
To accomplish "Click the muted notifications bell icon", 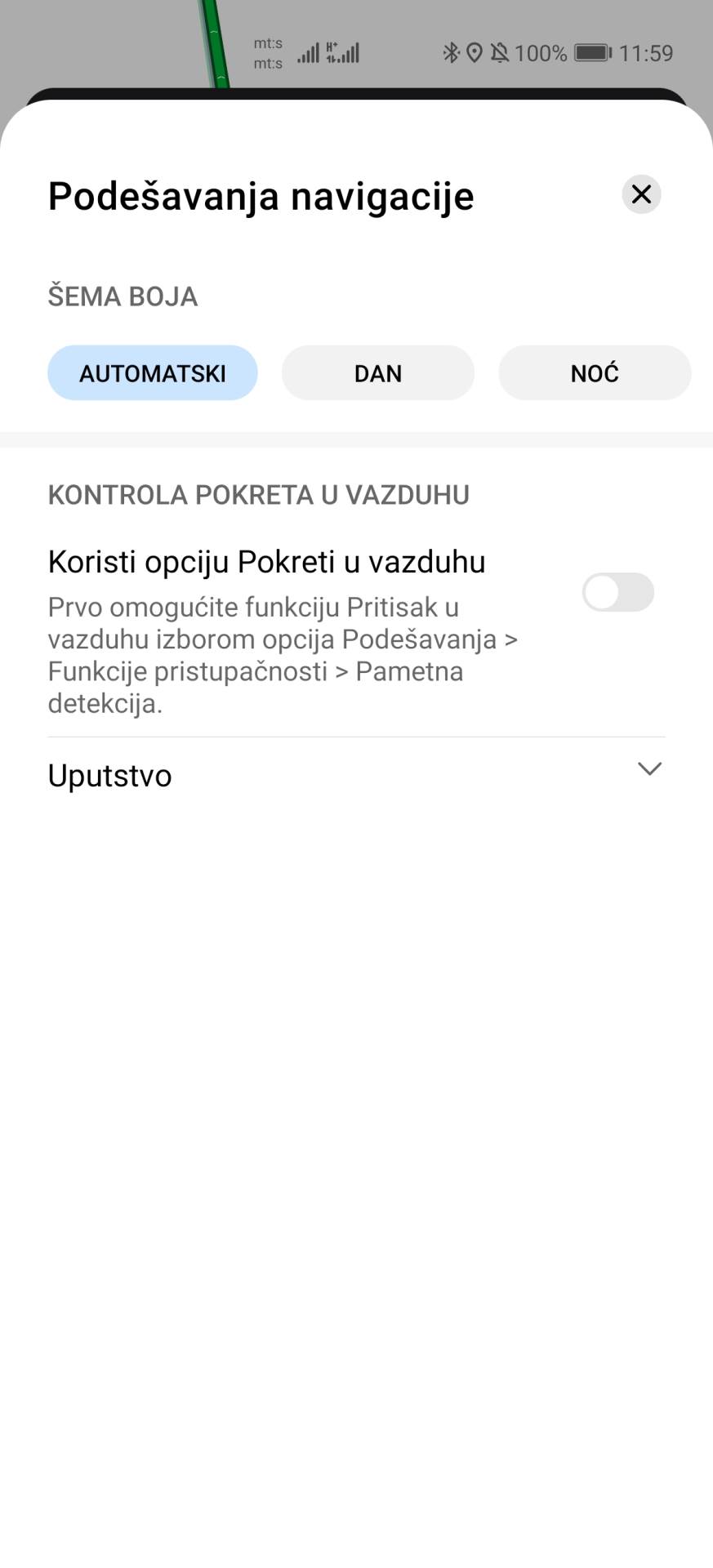I will coord(498,51).
